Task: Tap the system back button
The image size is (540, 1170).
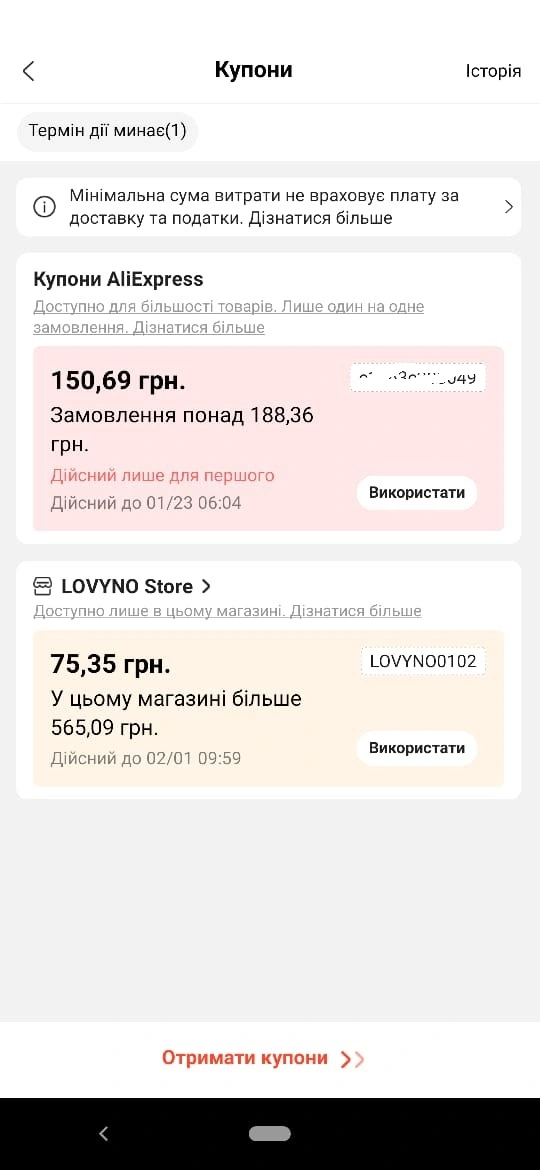Action: click(x=104, y=1133)
